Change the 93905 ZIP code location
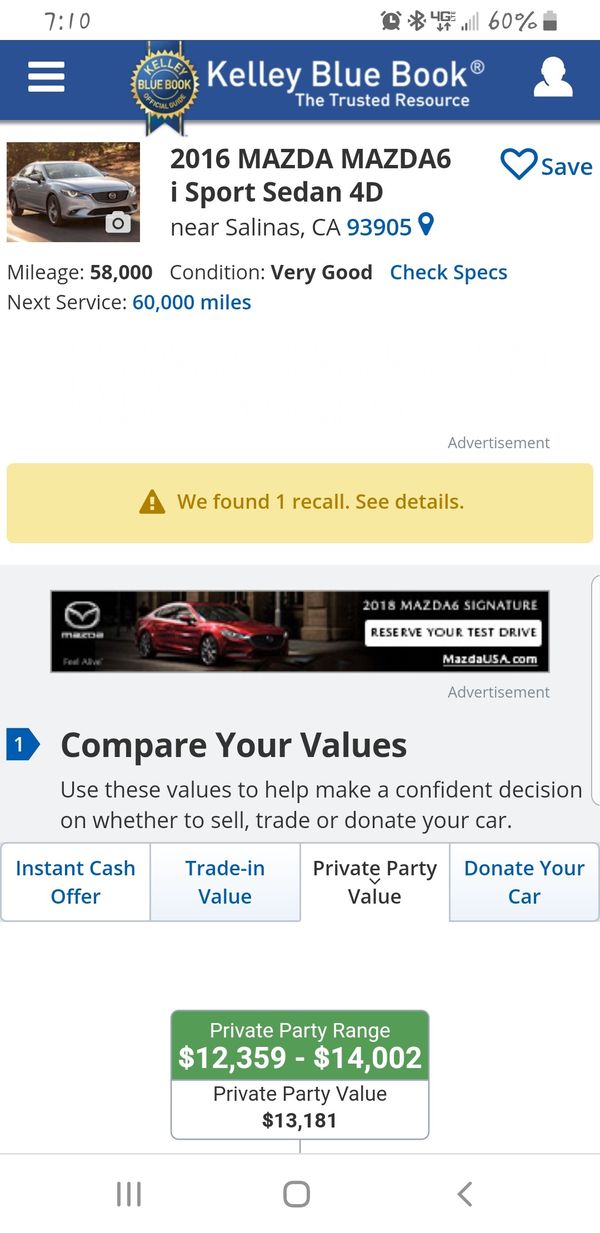Screen dimensions: 600x1233 [390, 227]
